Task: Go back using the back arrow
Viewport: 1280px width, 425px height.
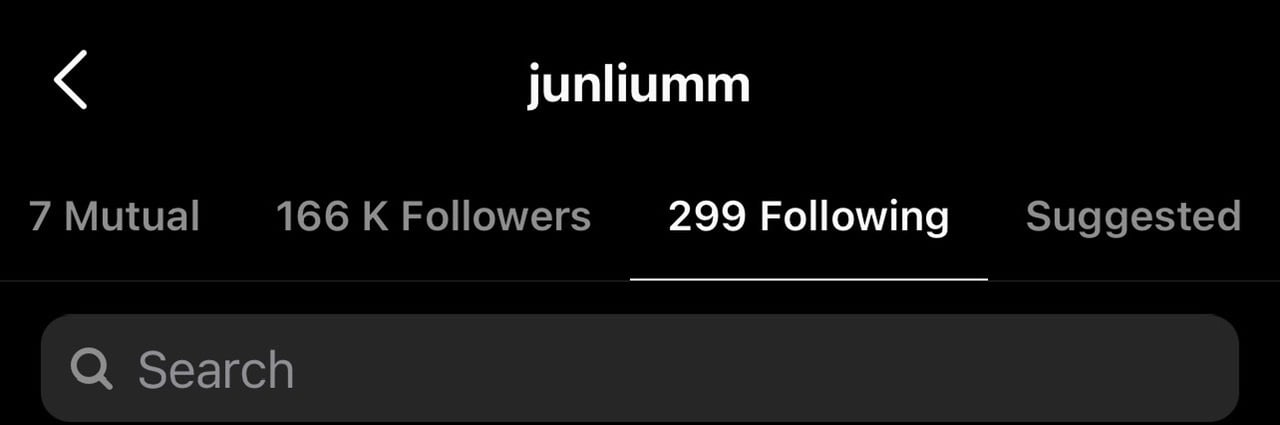Action: [70, 81]
